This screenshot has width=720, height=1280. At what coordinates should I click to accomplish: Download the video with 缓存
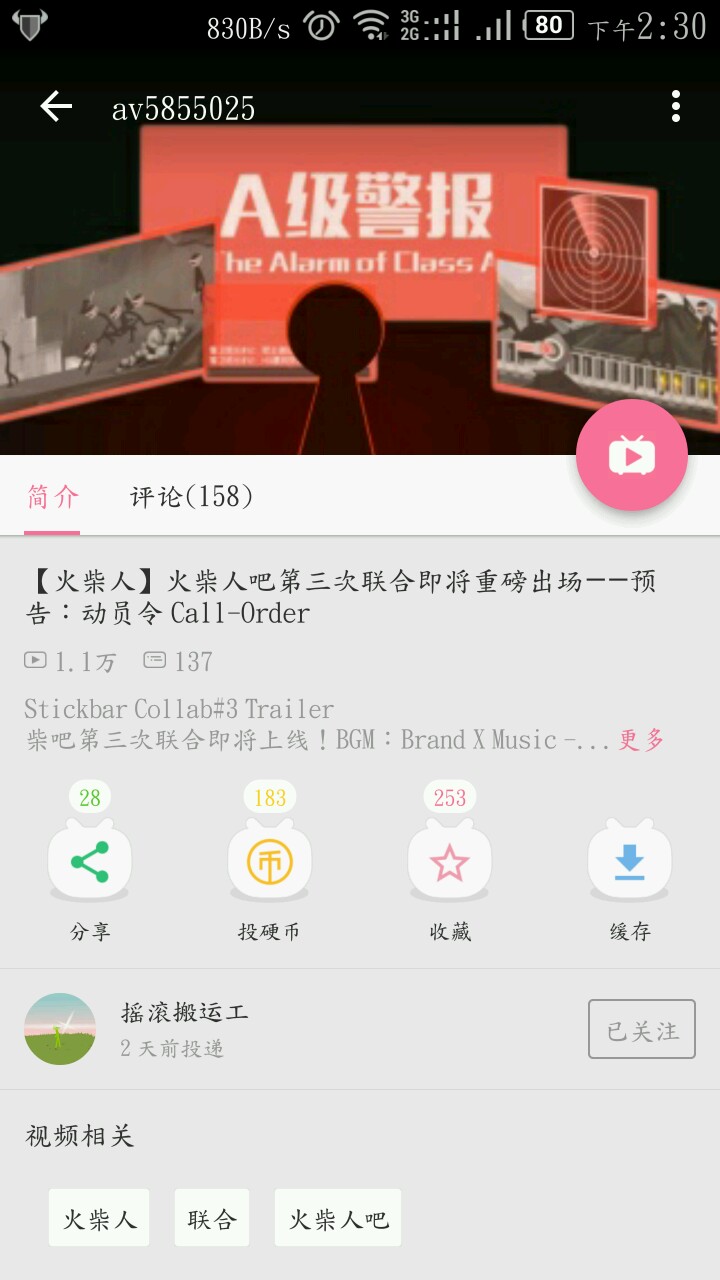click(x=629, y=862)
